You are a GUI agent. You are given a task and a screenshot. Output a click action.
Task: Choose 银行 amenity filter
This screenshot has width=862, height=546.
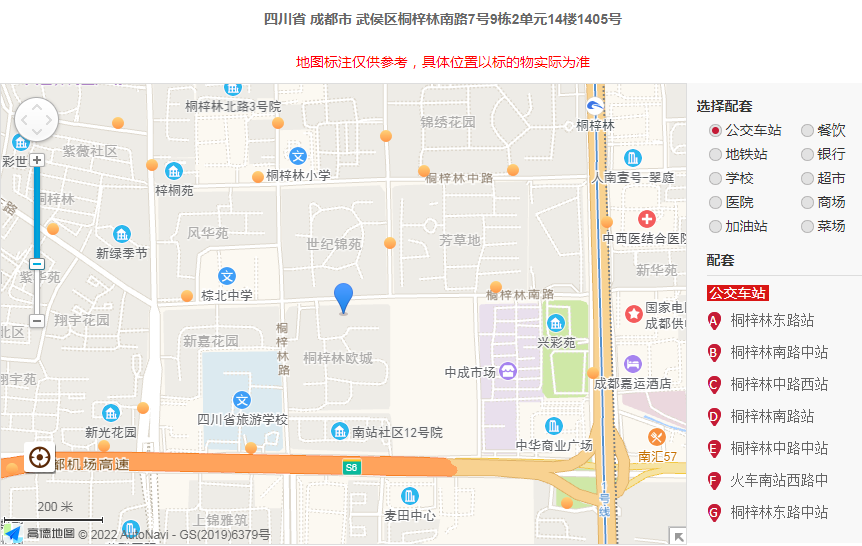807,154
